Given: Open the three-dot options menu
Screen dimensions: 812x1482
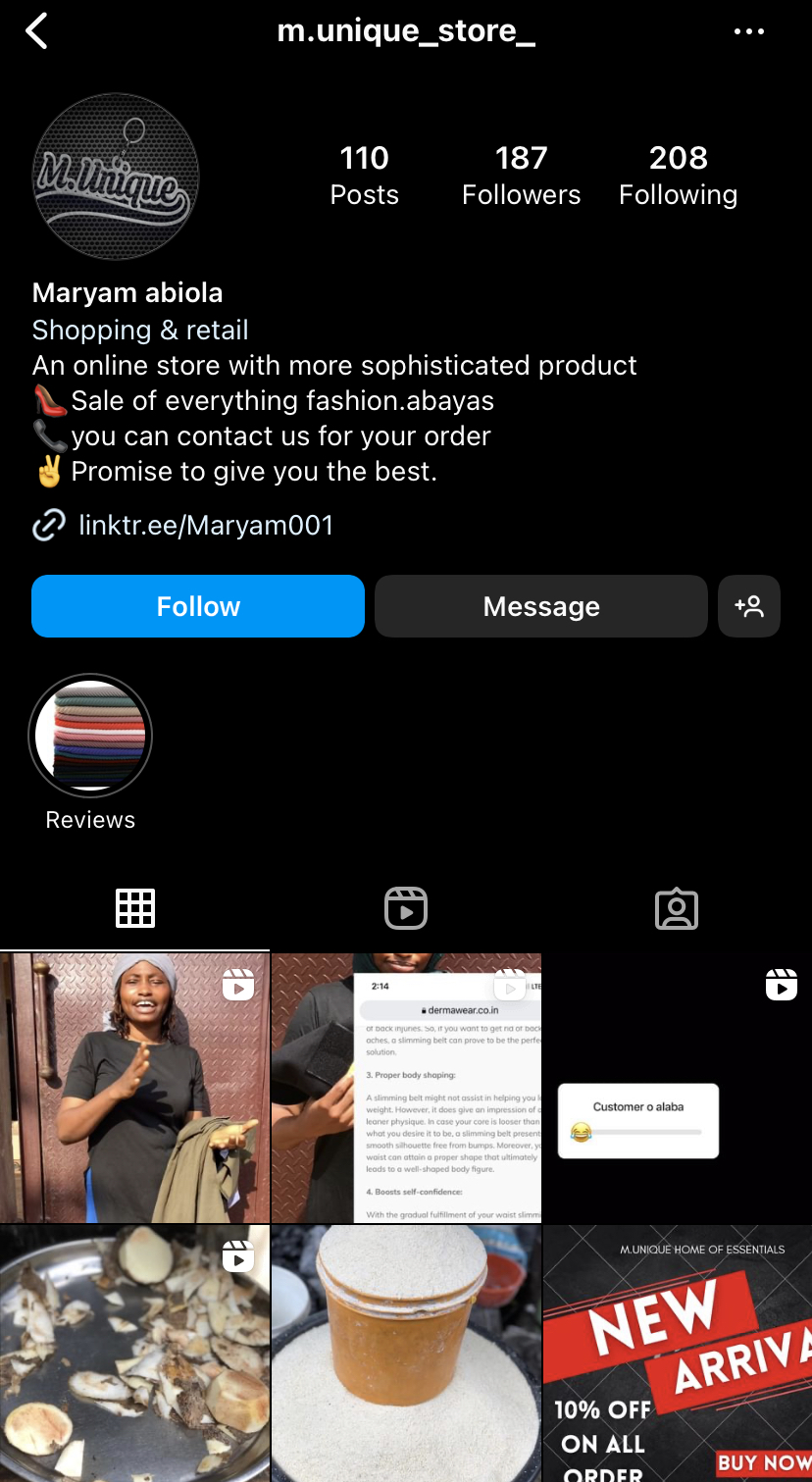Looking at the screenshot, I should [749, 31].
